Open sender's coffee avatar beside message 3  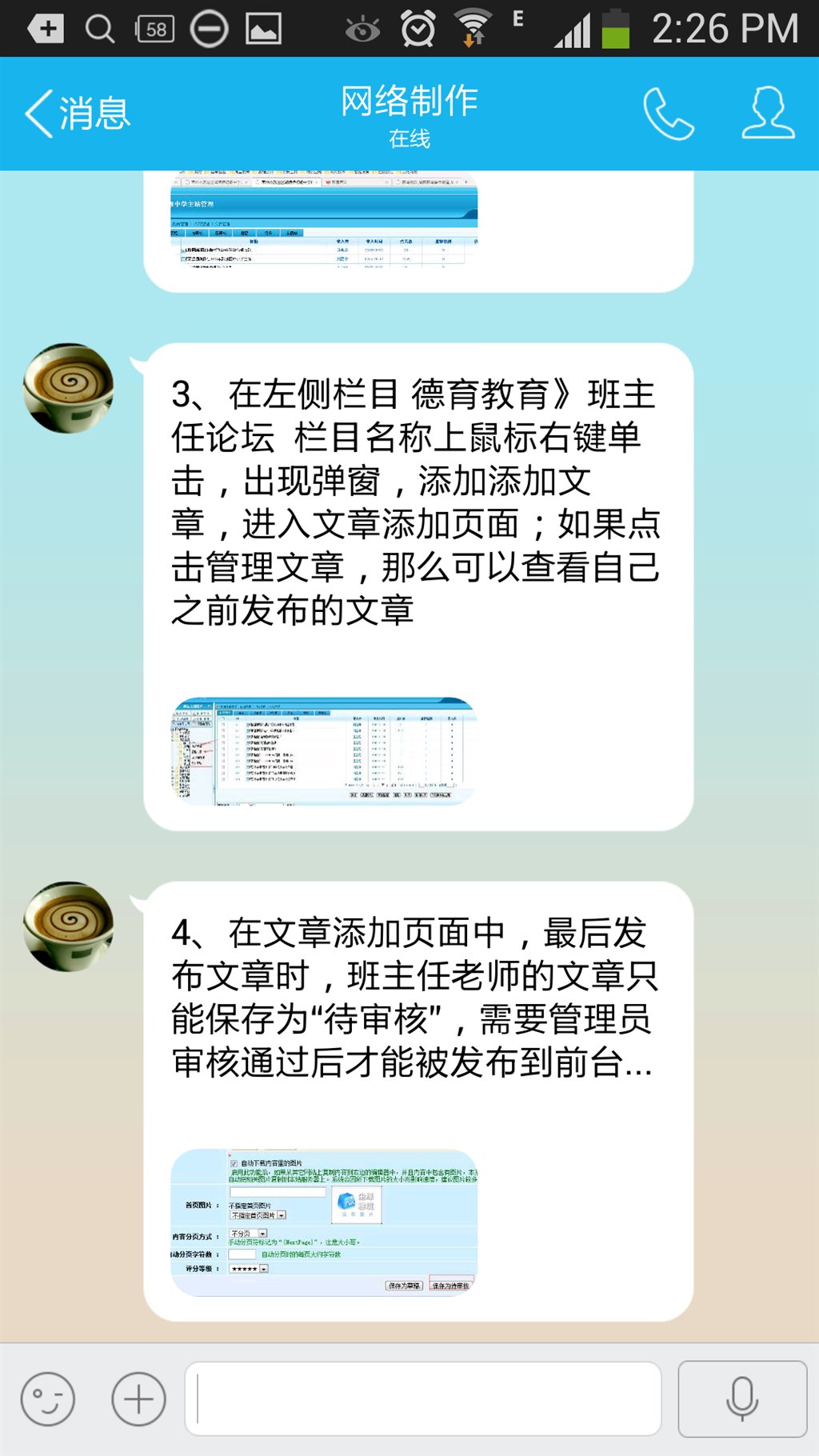(x=68, y=389)
